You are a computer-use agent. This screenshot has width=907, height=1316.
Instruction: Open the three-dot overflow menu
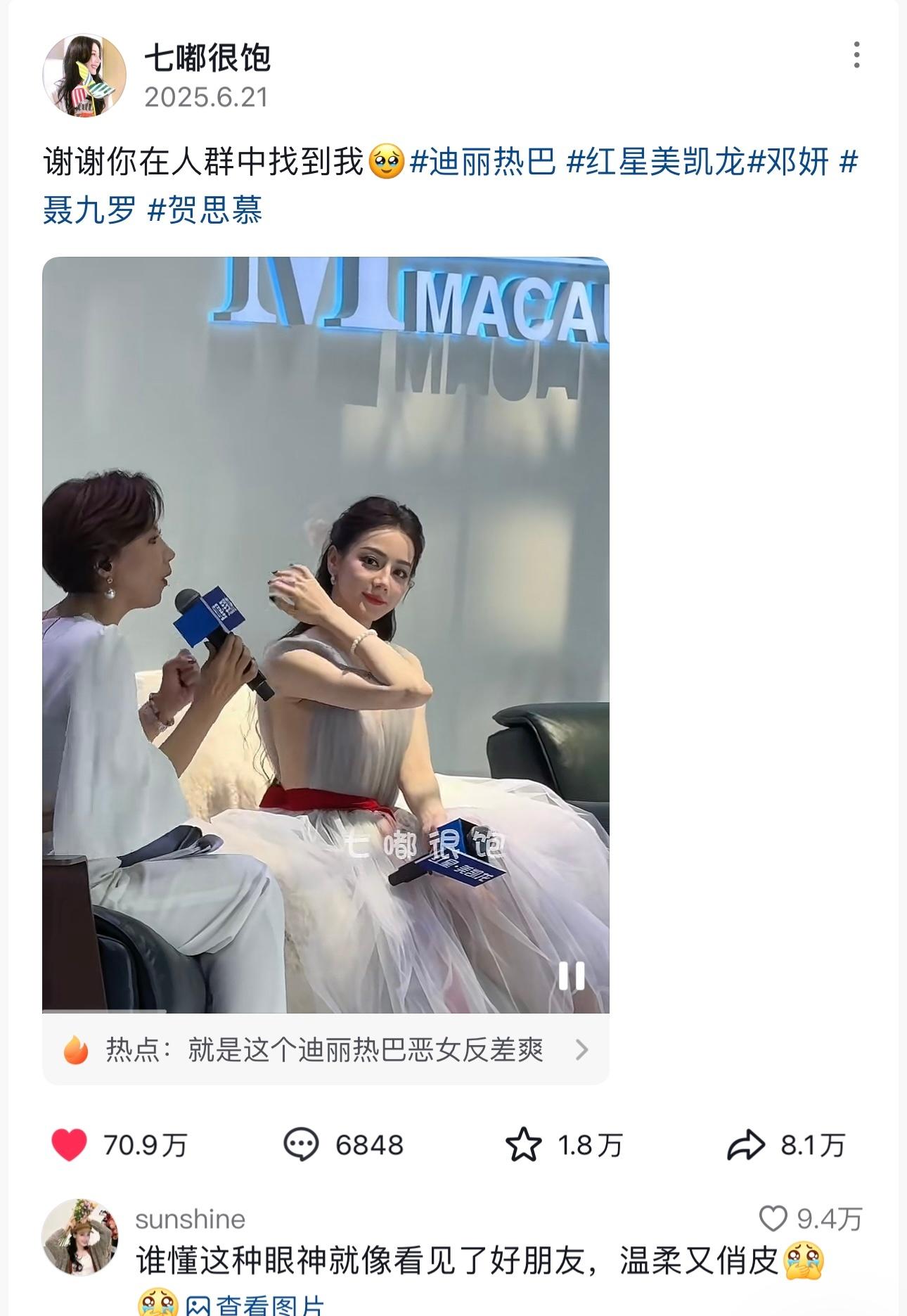coord(856,55)
